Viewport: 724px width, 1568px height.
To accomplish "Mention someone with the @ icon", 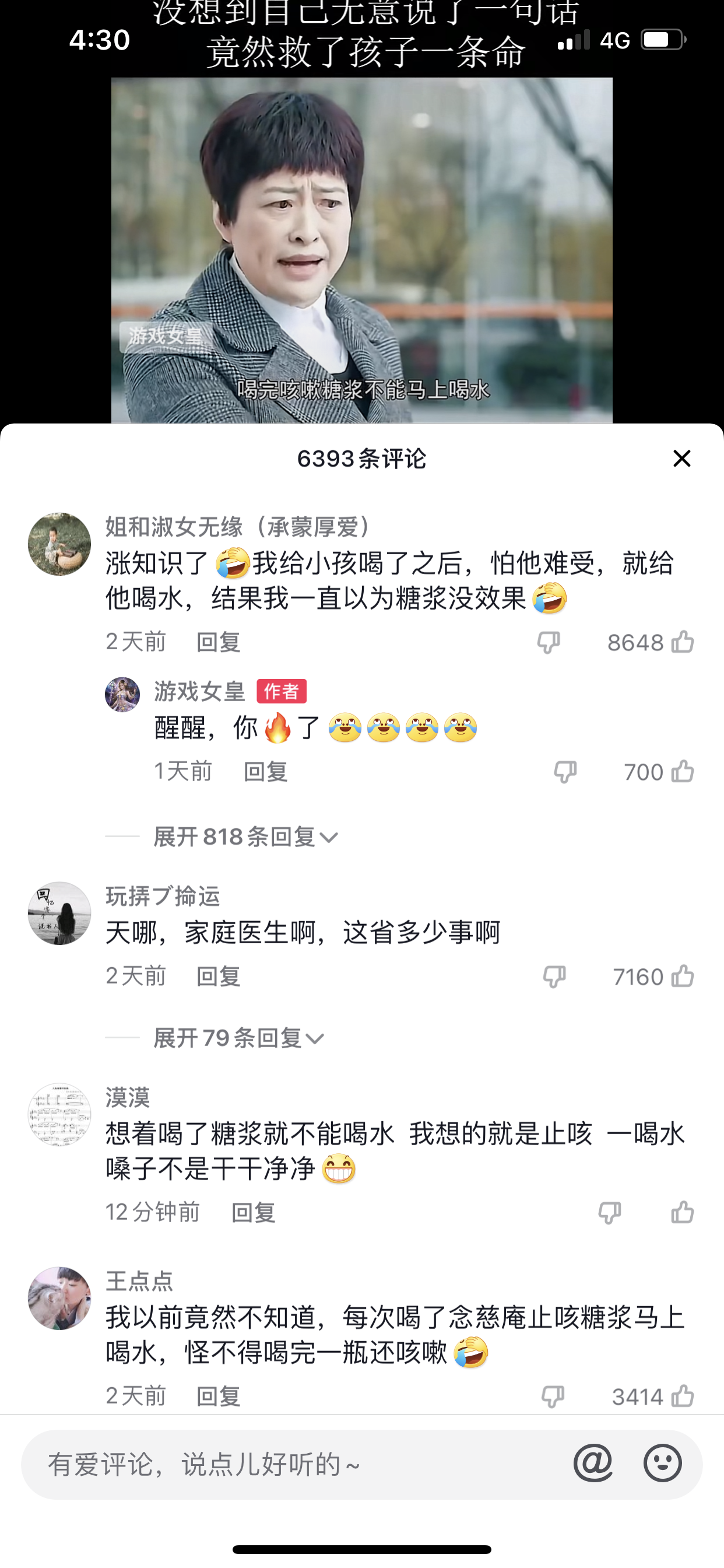I will pyautogui.click(x=593, y=1462).
